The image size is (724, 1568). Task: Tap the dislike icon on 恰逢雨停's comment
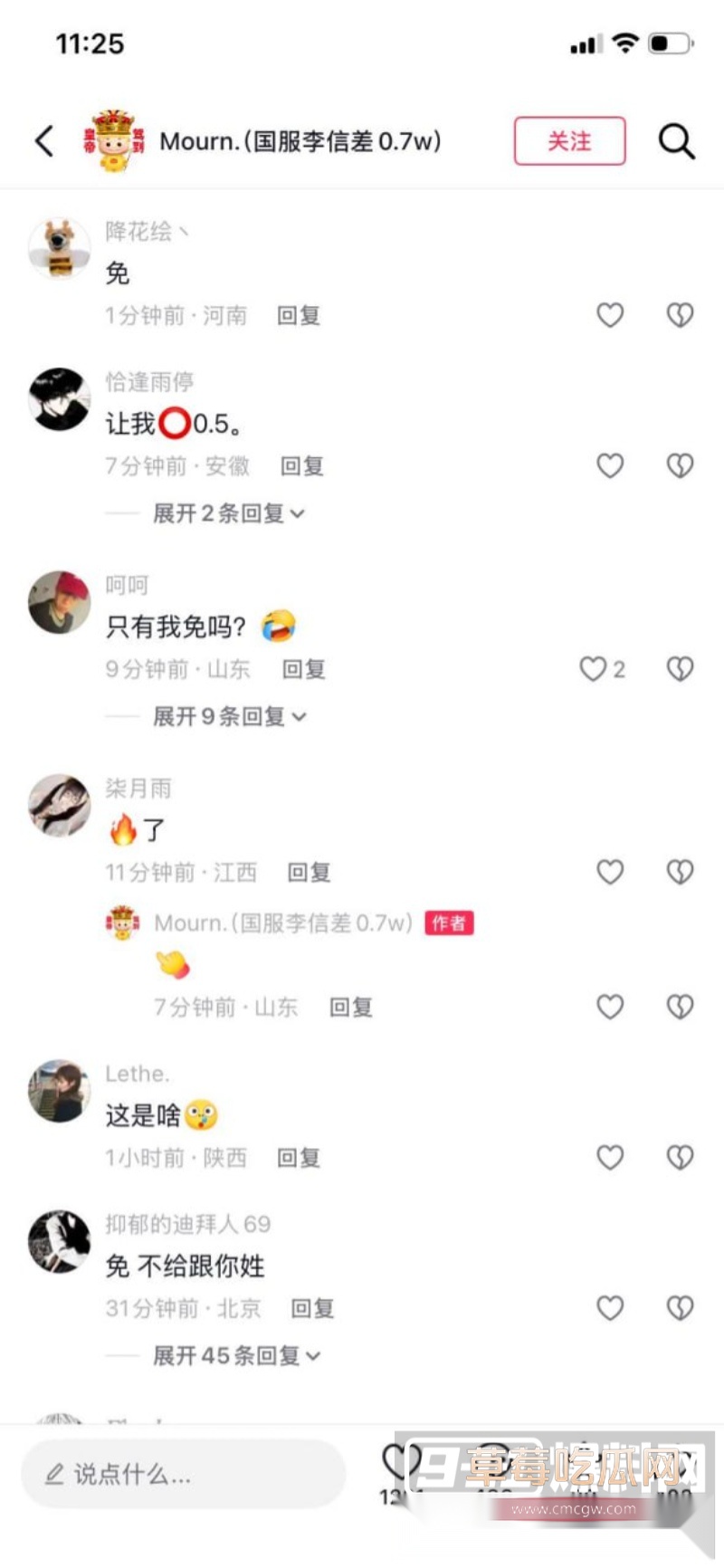coord(679,465)
